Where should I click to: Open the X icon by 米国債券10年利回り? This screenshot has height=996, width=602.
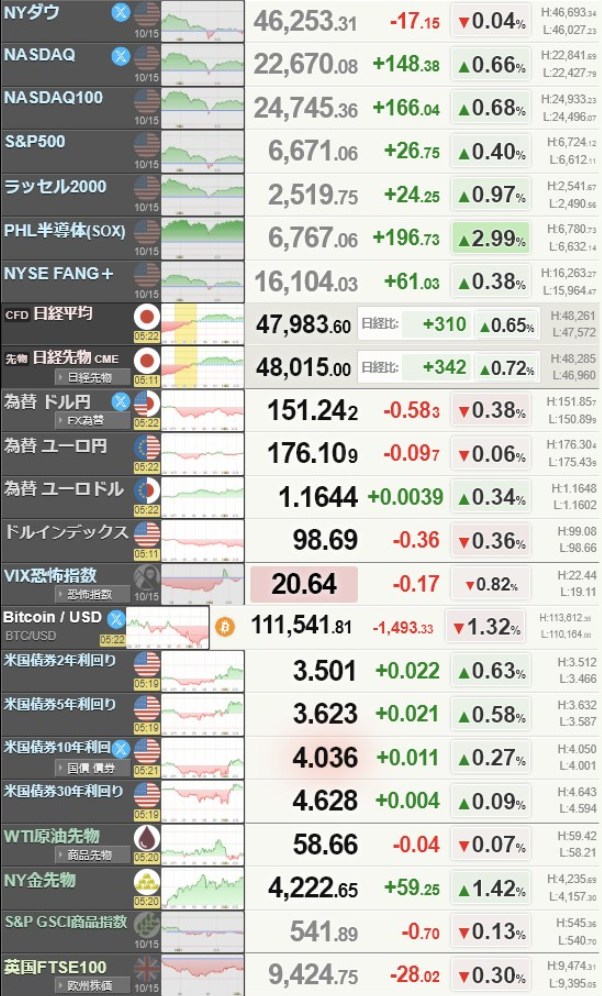point(122,748)
